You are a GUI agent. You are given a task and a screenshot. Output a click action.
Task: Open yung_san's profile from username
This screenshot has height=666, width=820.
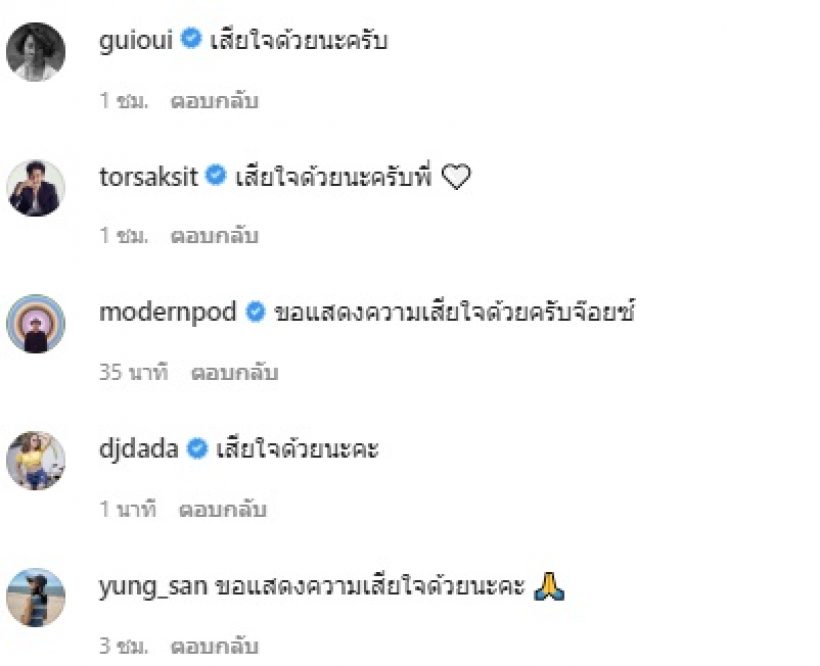153,586
